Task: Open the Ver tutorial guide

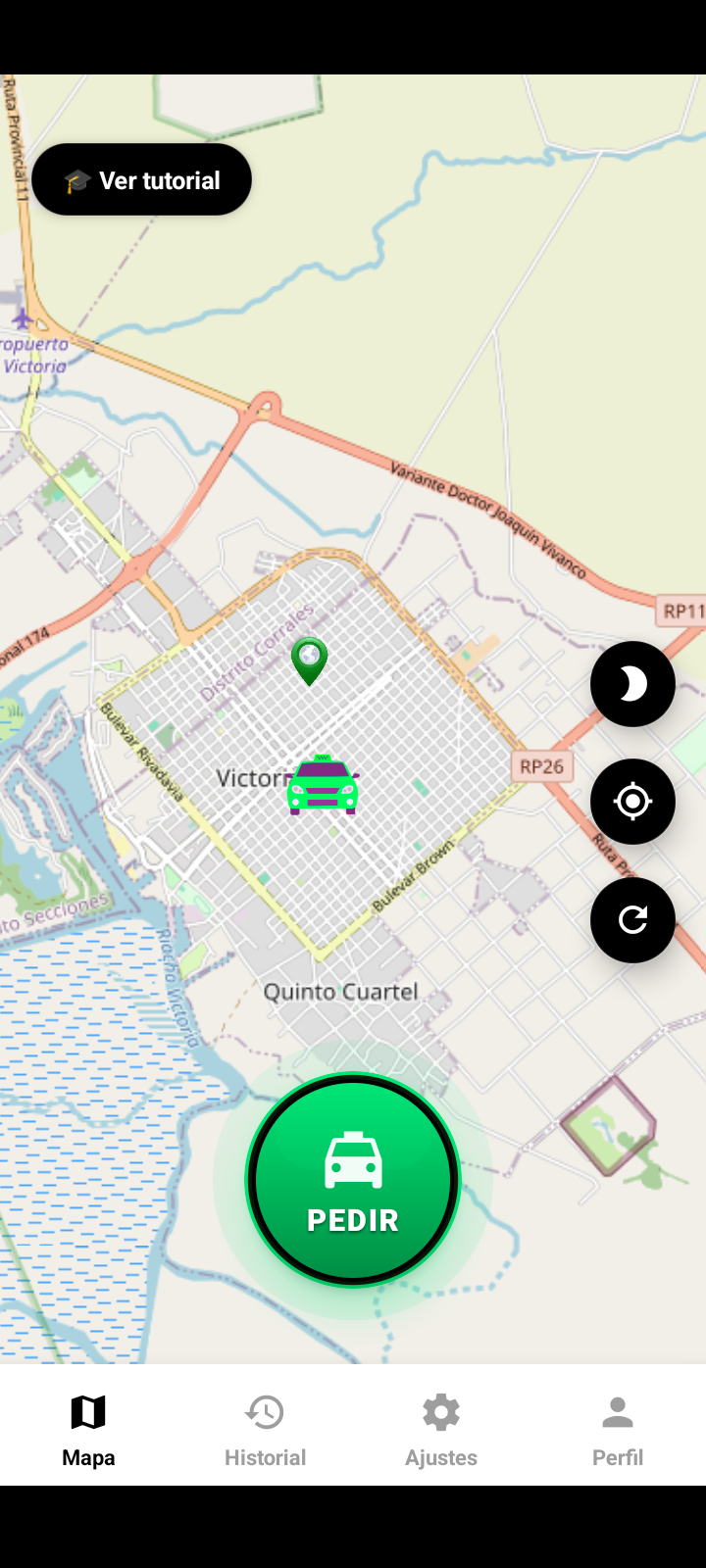Action: point(141,179)
